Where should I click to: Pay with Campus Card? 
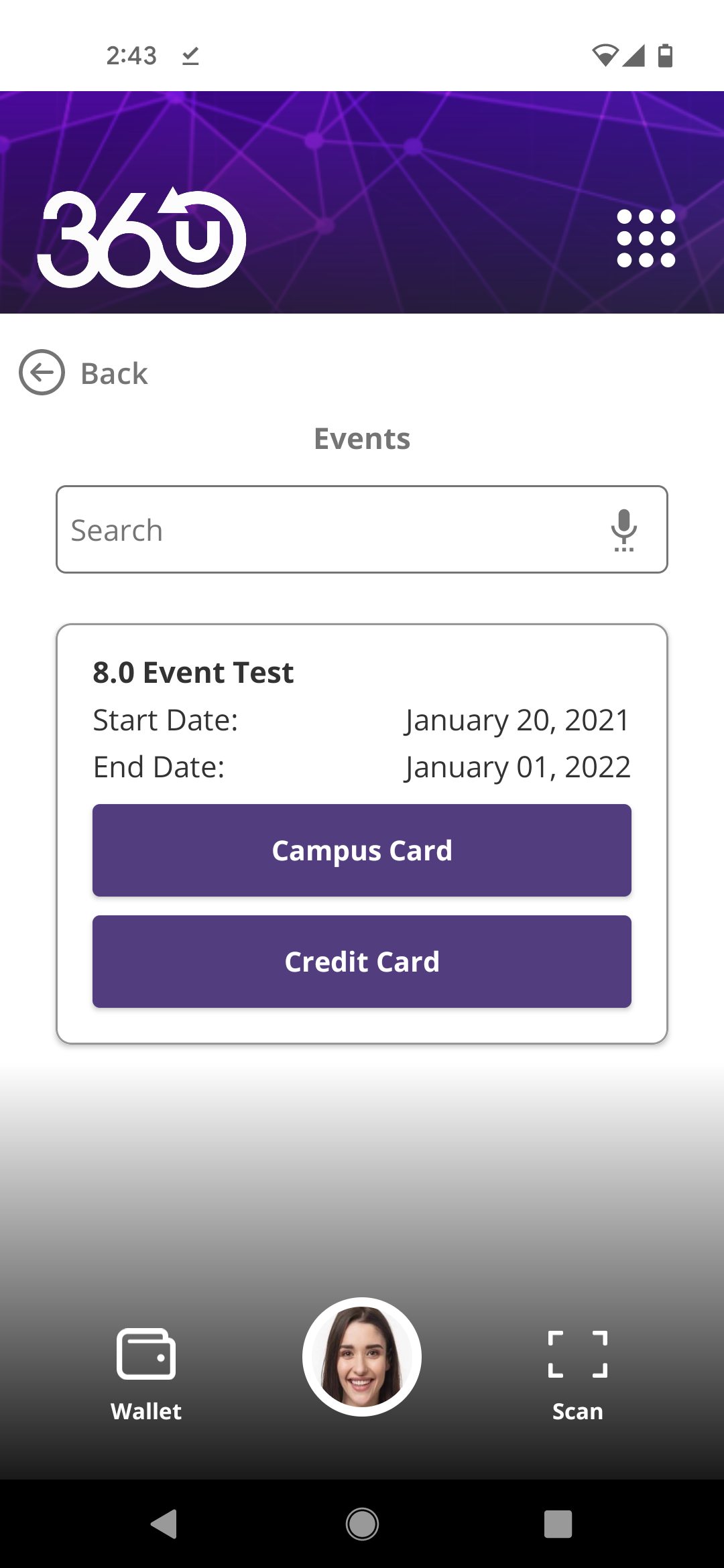pyautogui.click(x=362, y=850)
